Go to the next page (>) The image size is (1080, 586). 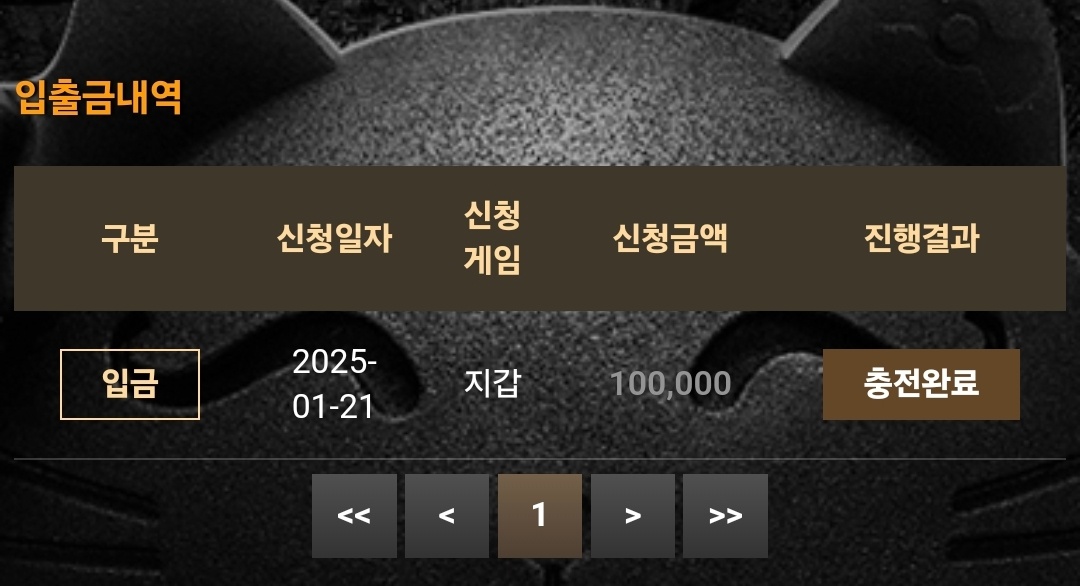click(x=632, y=515)
